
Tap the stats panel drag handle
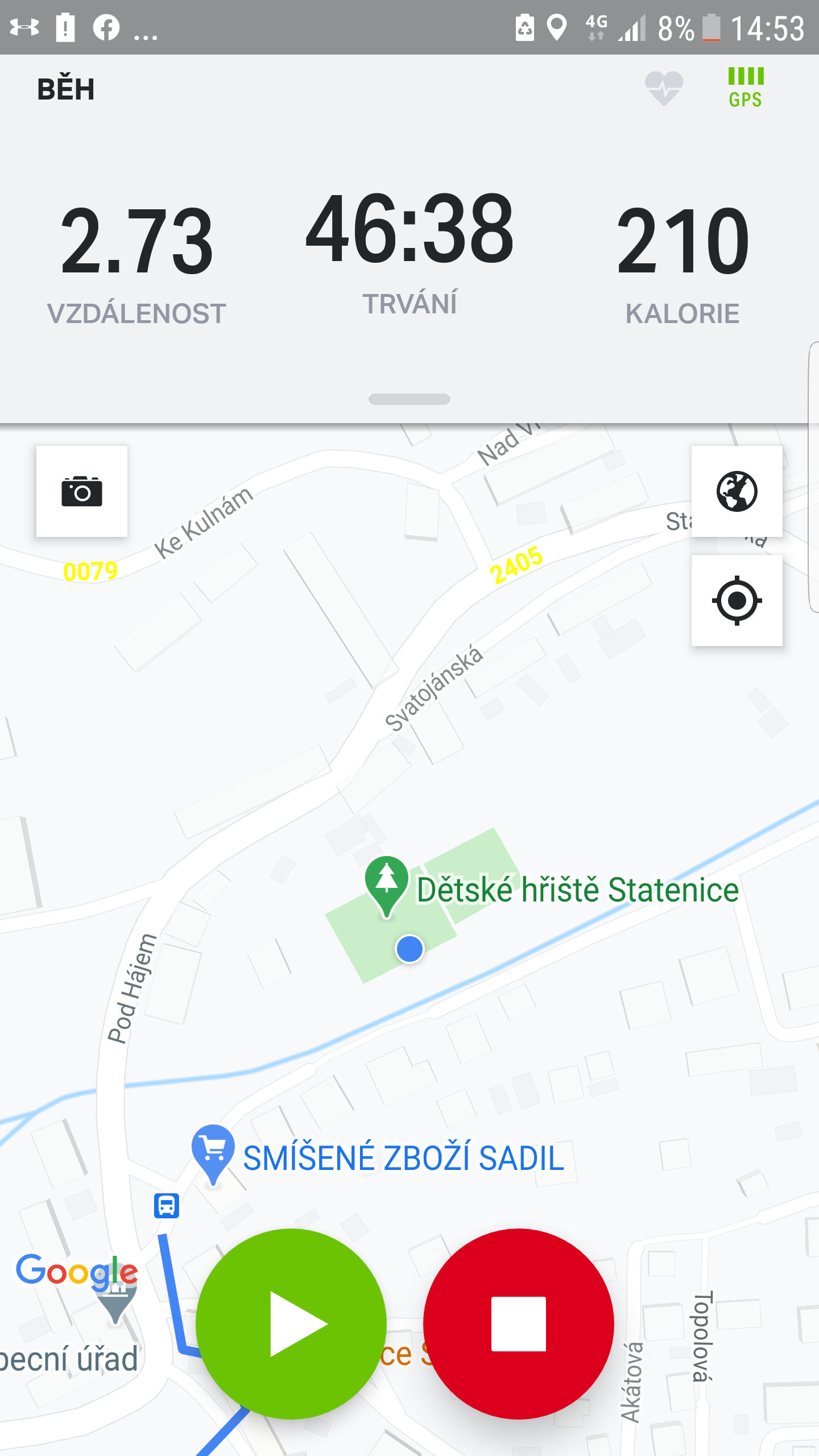click(409, 399)
